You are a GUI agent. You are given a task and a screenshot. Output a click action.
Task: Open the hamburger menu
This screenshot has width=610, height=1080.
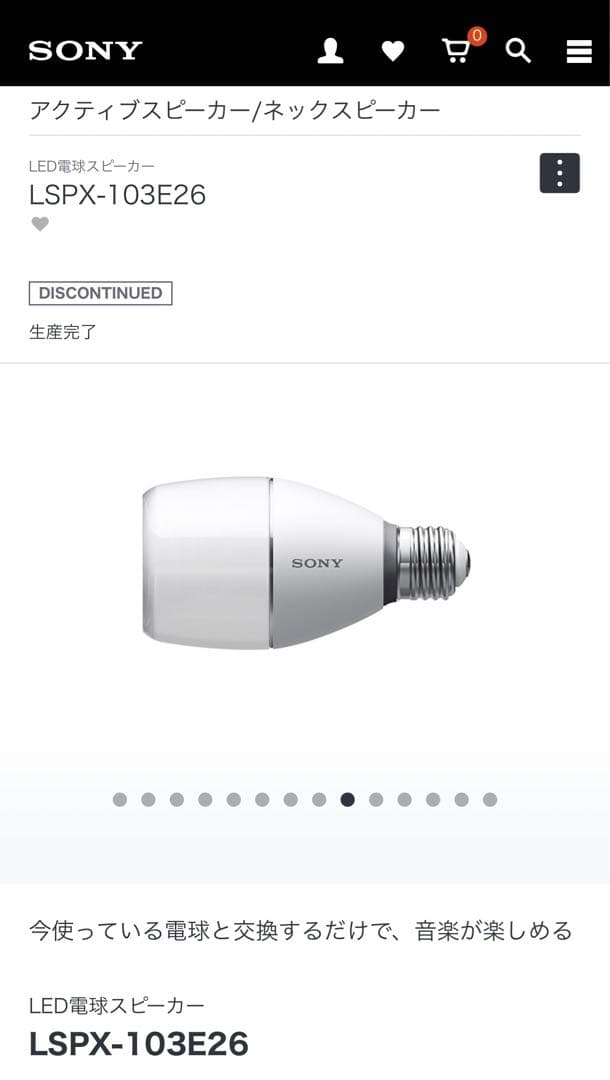click(x=579, y=52)
